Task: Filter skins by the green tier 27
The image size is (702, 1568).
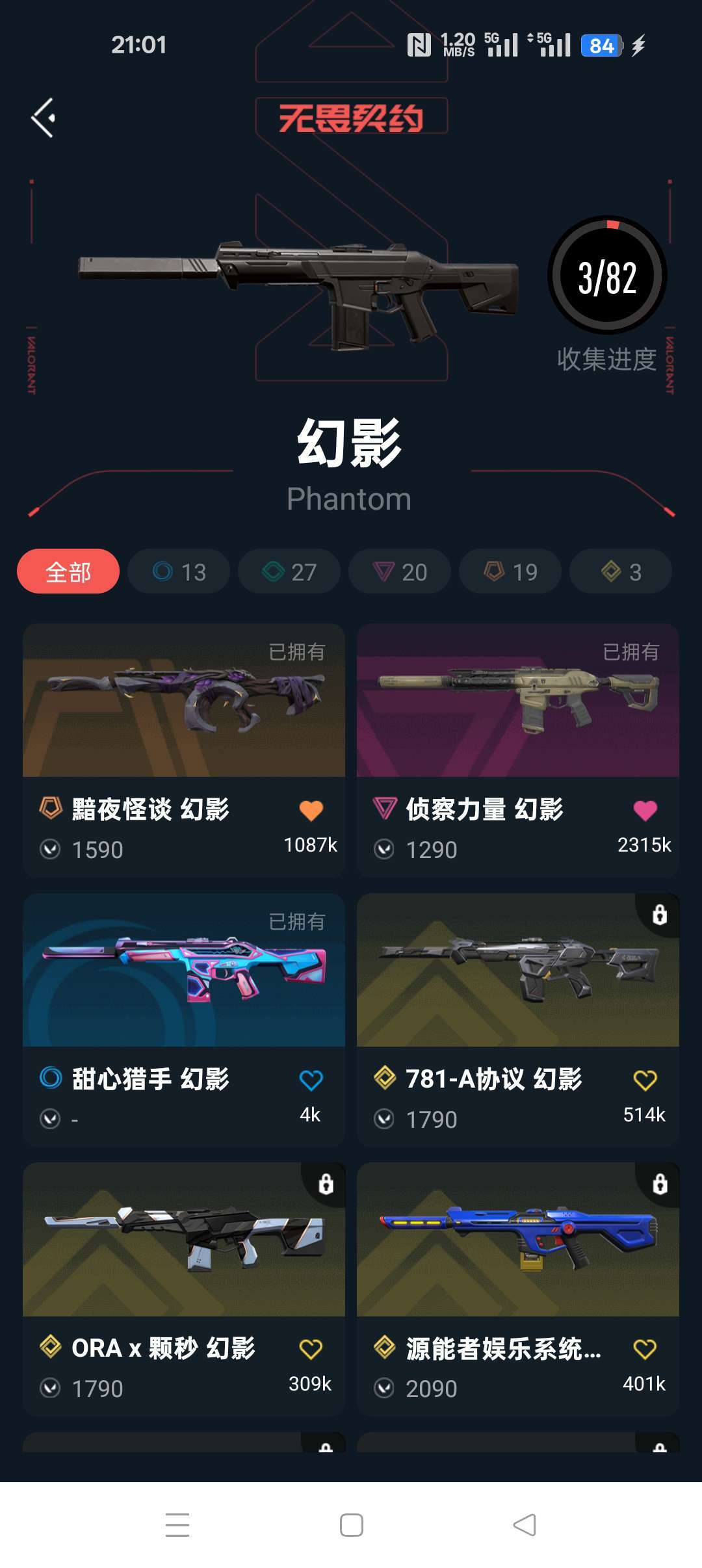Action: 289,571
